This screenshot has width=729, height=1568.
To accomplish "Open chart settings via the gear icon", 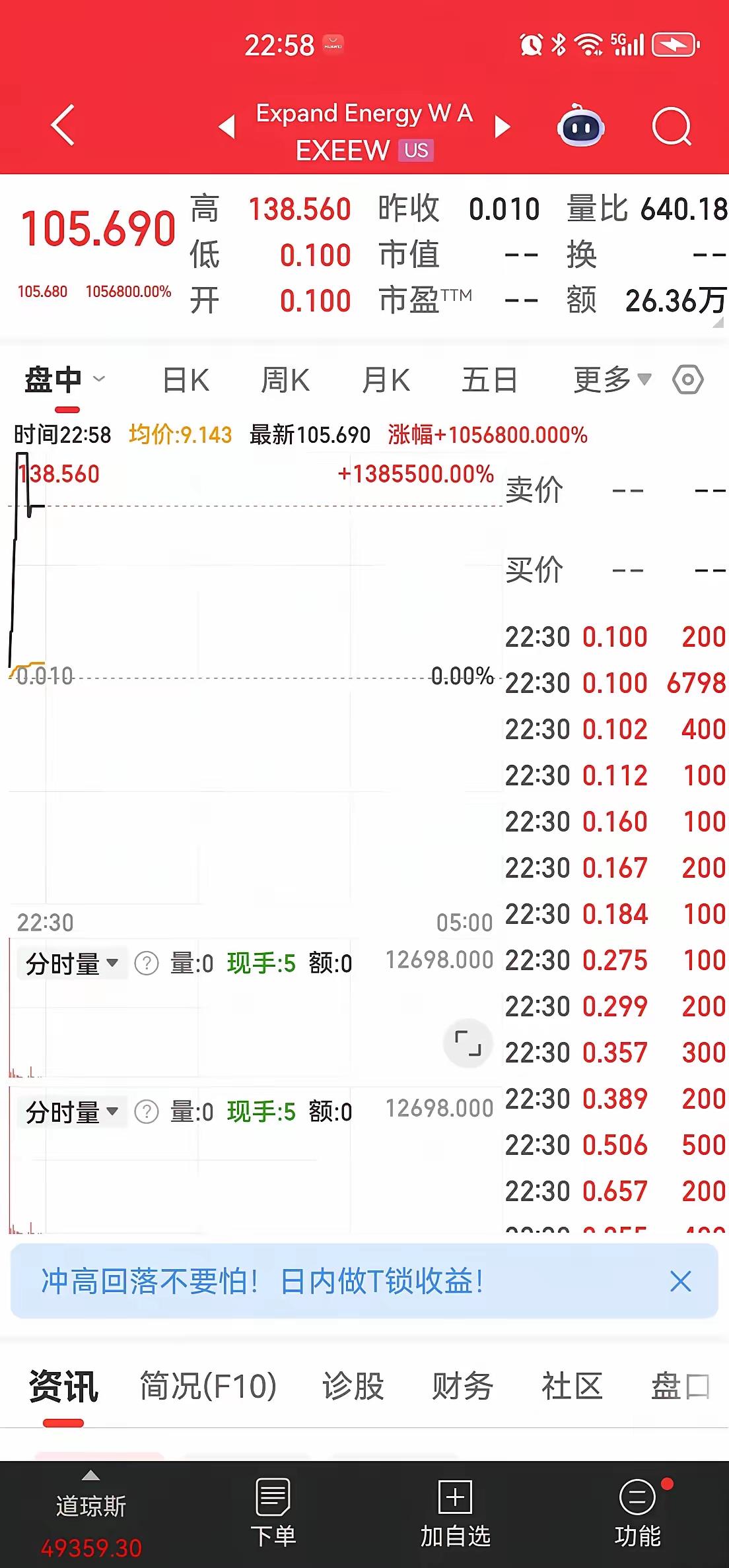I will pos(689,379).
